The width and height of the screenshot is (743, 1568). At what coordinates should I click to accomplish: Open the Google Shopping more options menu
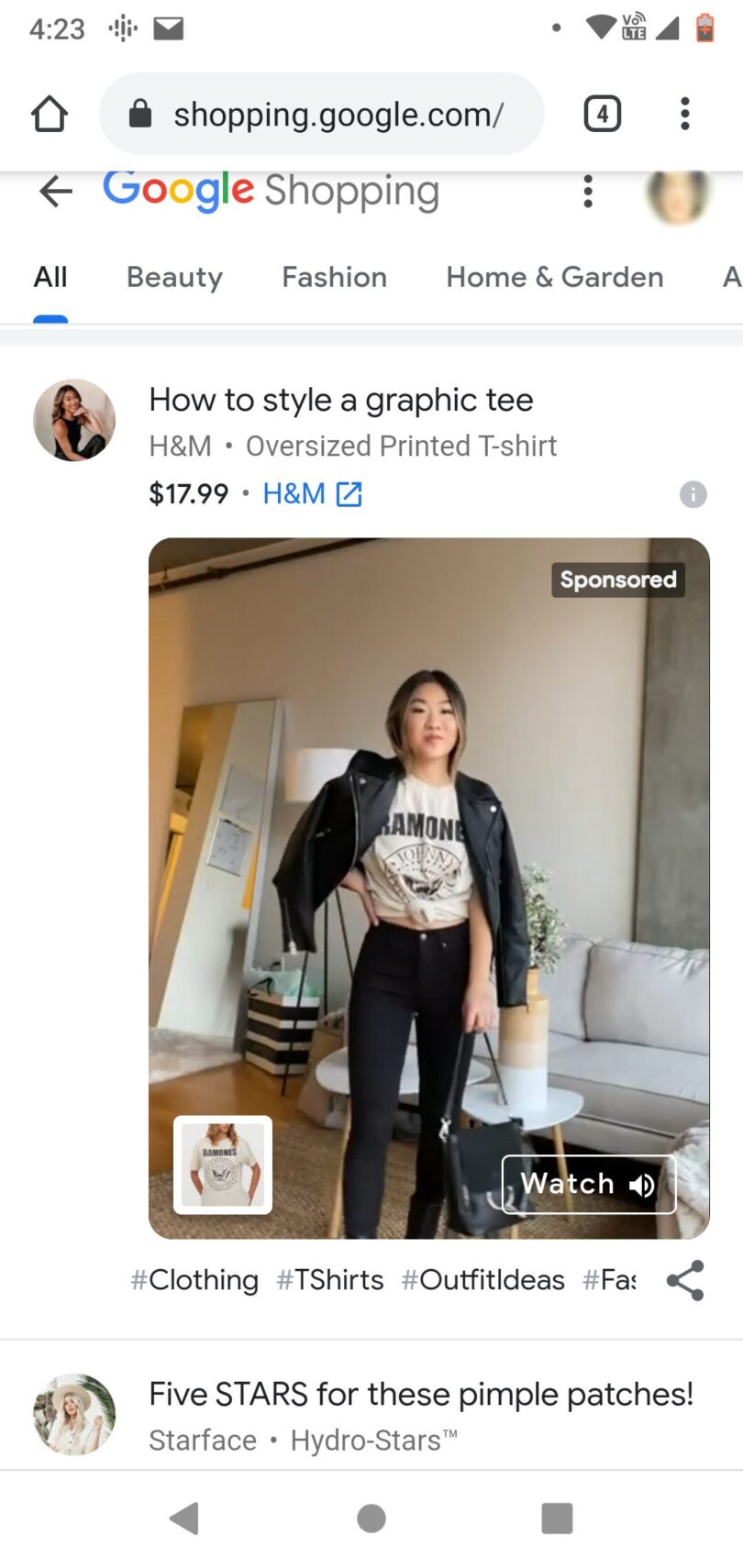click(x=588, y=192)
